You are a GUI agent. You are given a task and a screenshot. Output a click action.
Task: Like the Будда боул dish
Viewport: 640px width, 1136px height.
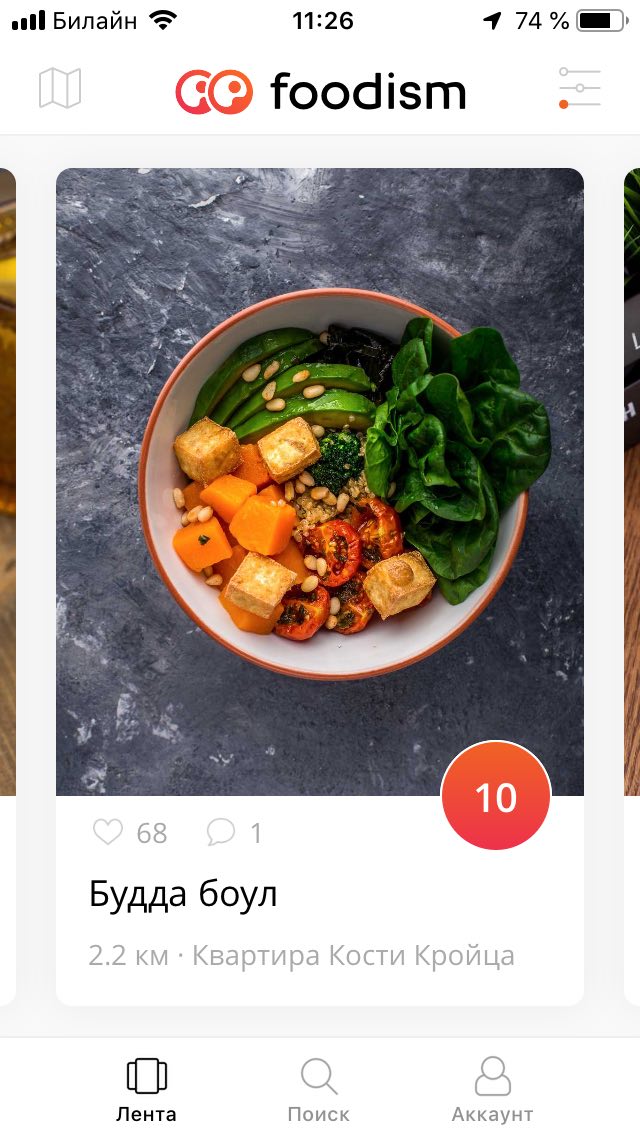pos(108,832)
